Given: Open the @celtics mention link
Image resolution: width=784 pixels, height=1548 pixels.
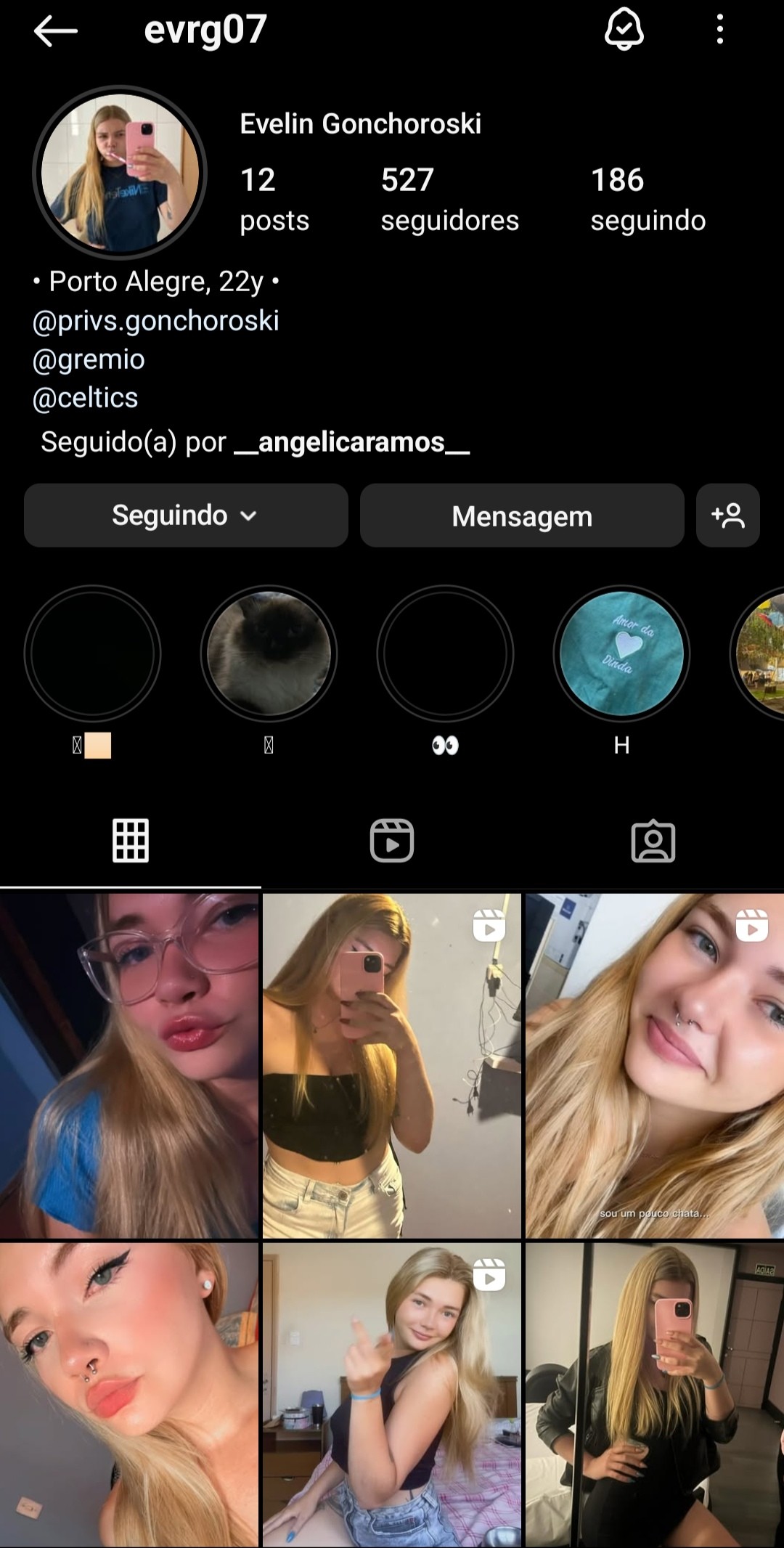Looking at the screenshot, I should [x=85, y=398].
